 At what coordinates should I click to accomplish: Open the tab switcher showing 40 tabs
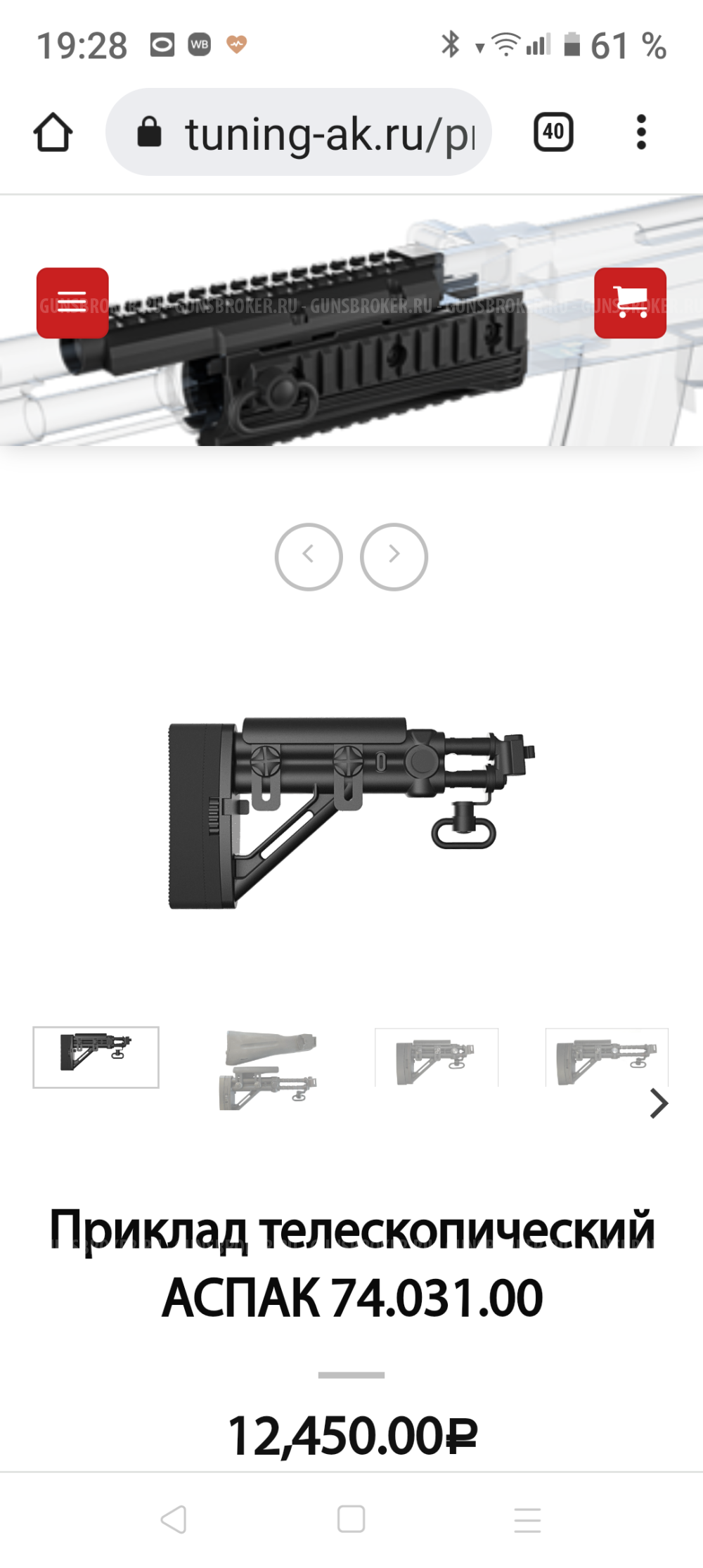point(553,132)
